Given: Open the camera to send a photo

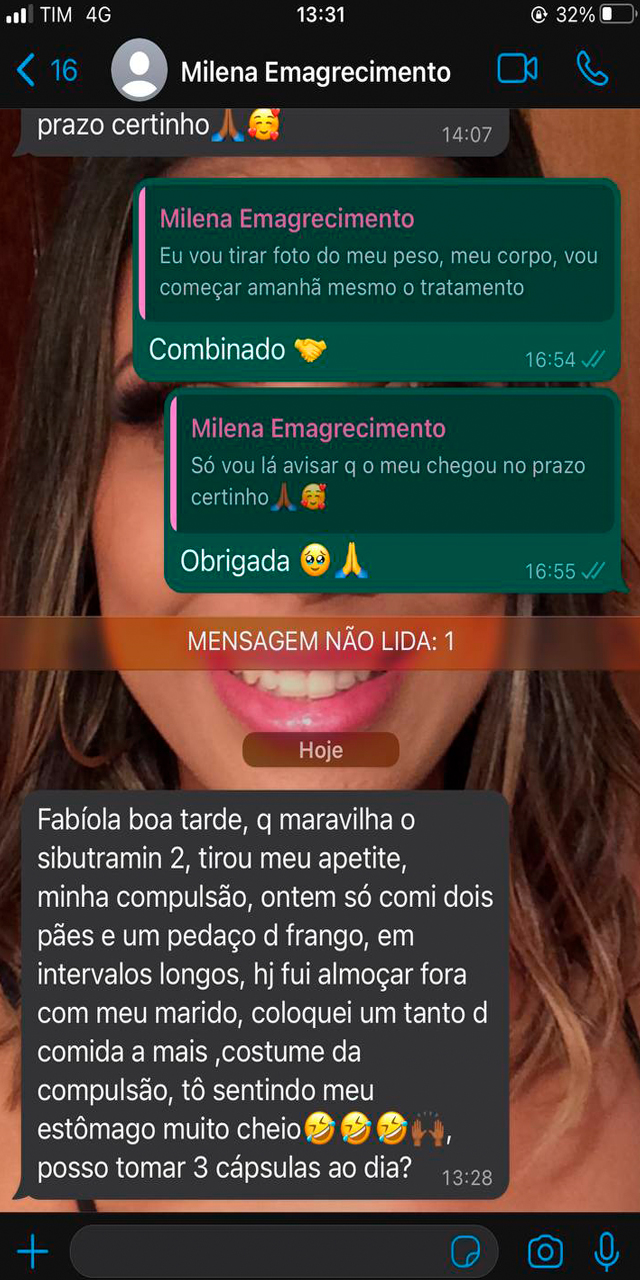Looking at the screenshot, I should coord(545,1251).
